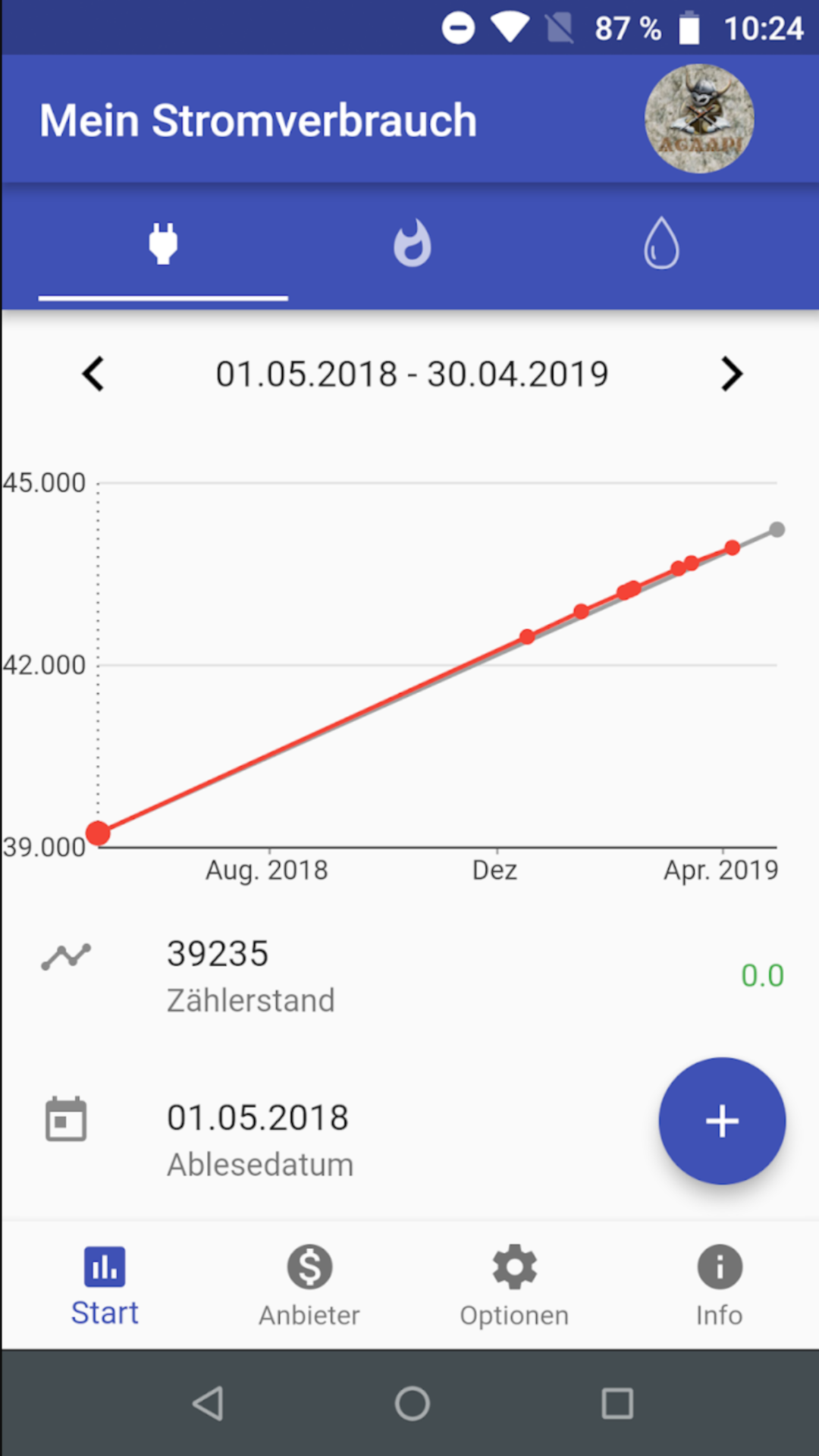Viewport: 819px width, 1456px height.
Task: Go to the next date period
Action: point(731,374)
